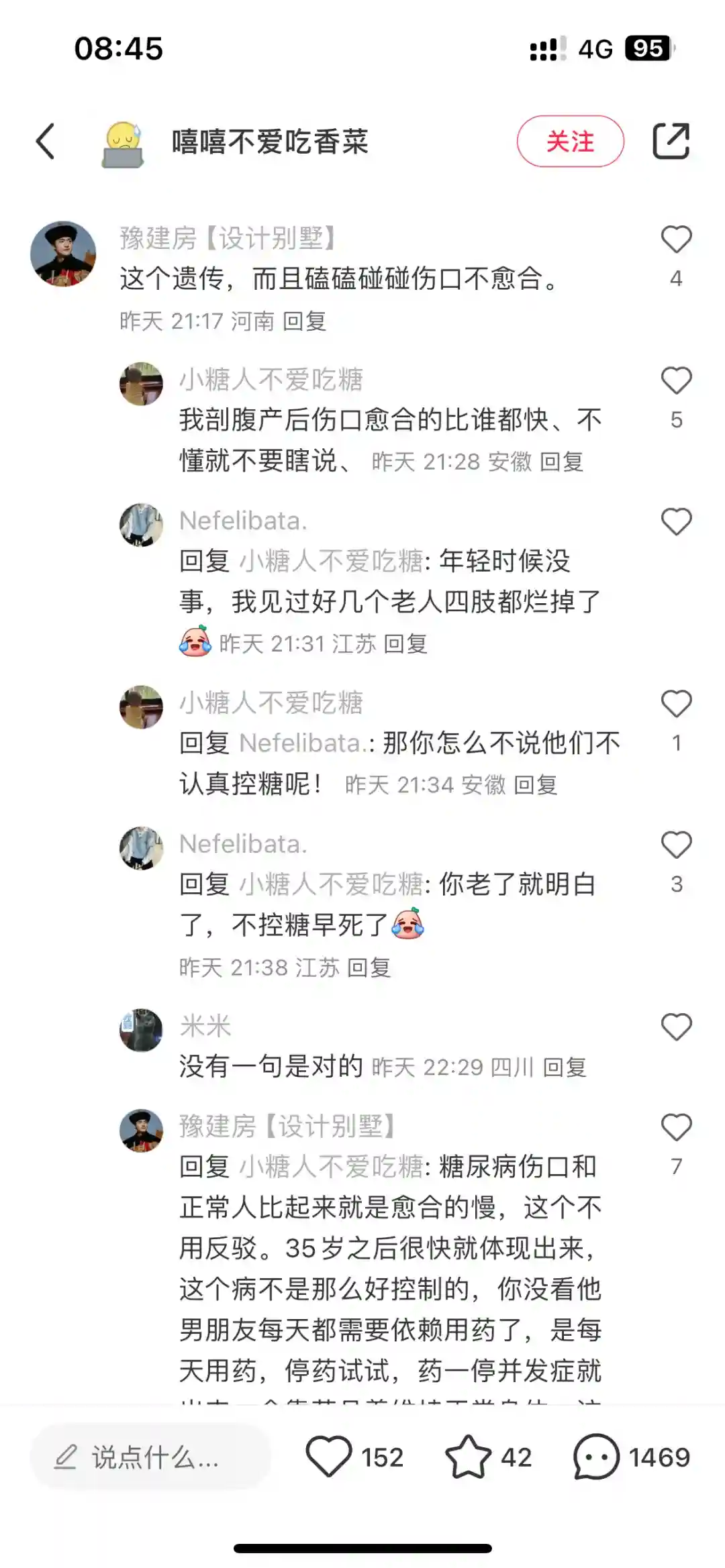Like 豫建房's long reply about 糖尿病伤口
725x1568 pixels.
675,1128
